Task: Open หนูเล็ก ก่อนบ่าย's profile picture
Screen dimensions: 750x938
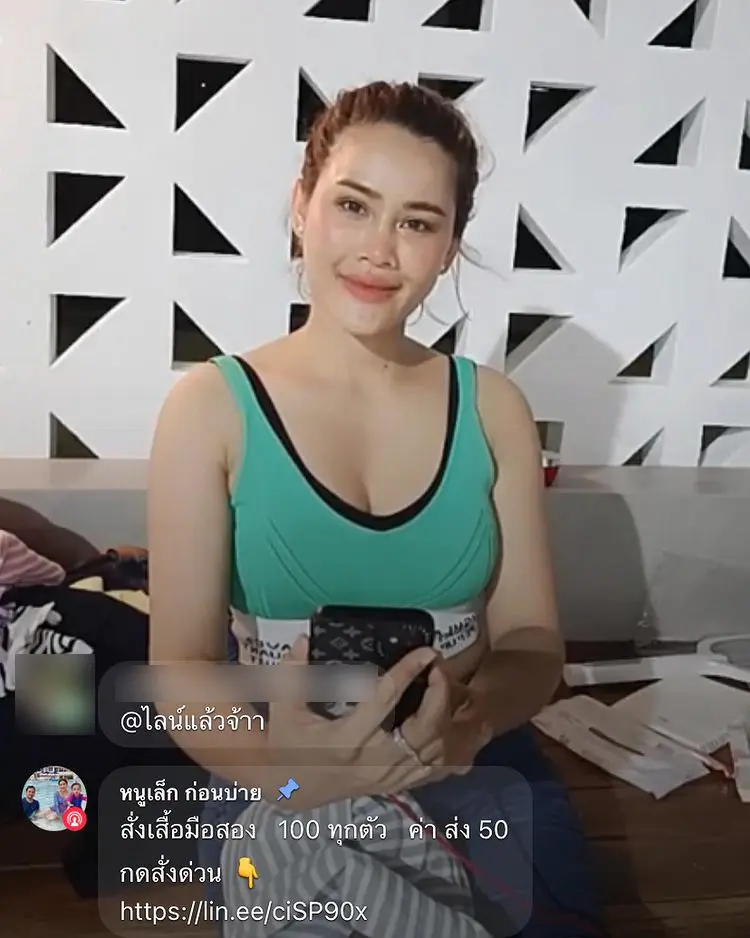Action: 54,798
